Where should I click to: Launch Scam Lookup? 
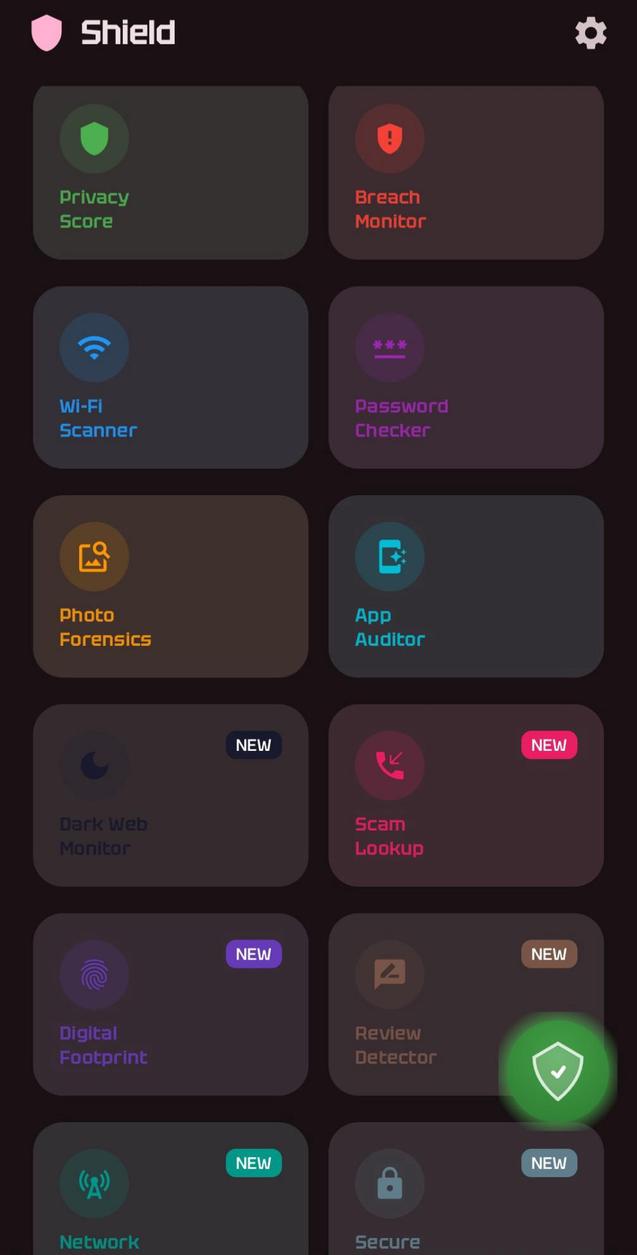[x=465, y=795]
